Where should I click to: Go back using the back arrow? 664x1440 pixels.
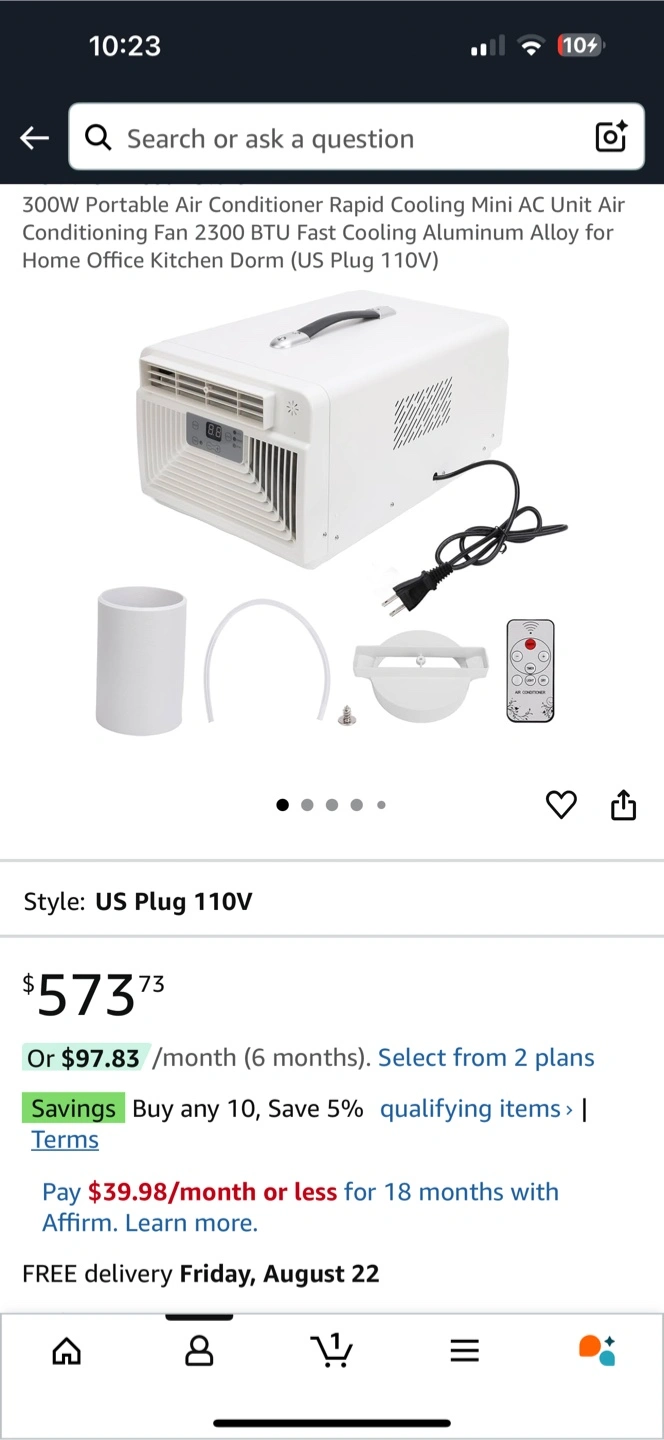tap(35, 138)
